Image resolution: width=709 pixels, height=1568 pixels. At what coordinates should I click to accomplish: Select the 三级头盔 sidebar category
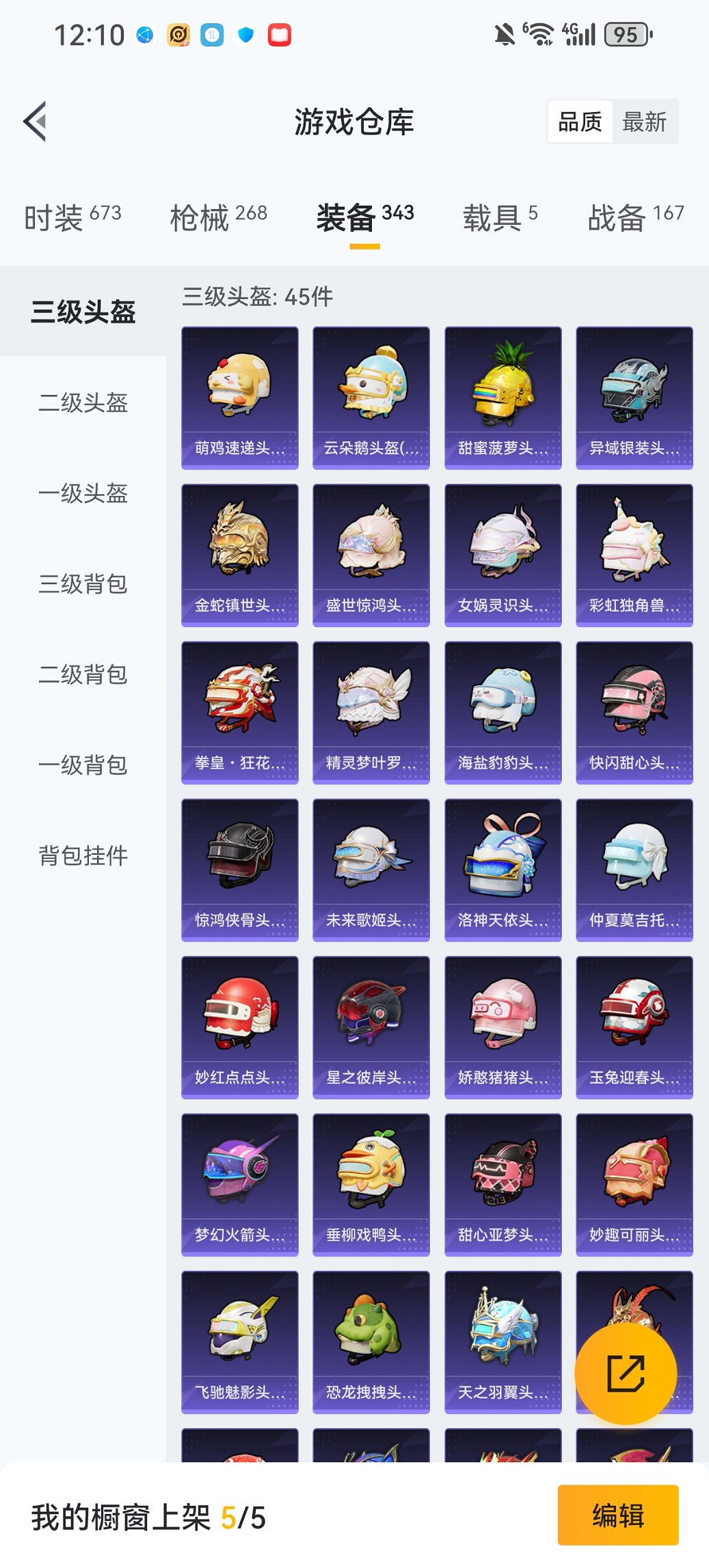(82, 312)
